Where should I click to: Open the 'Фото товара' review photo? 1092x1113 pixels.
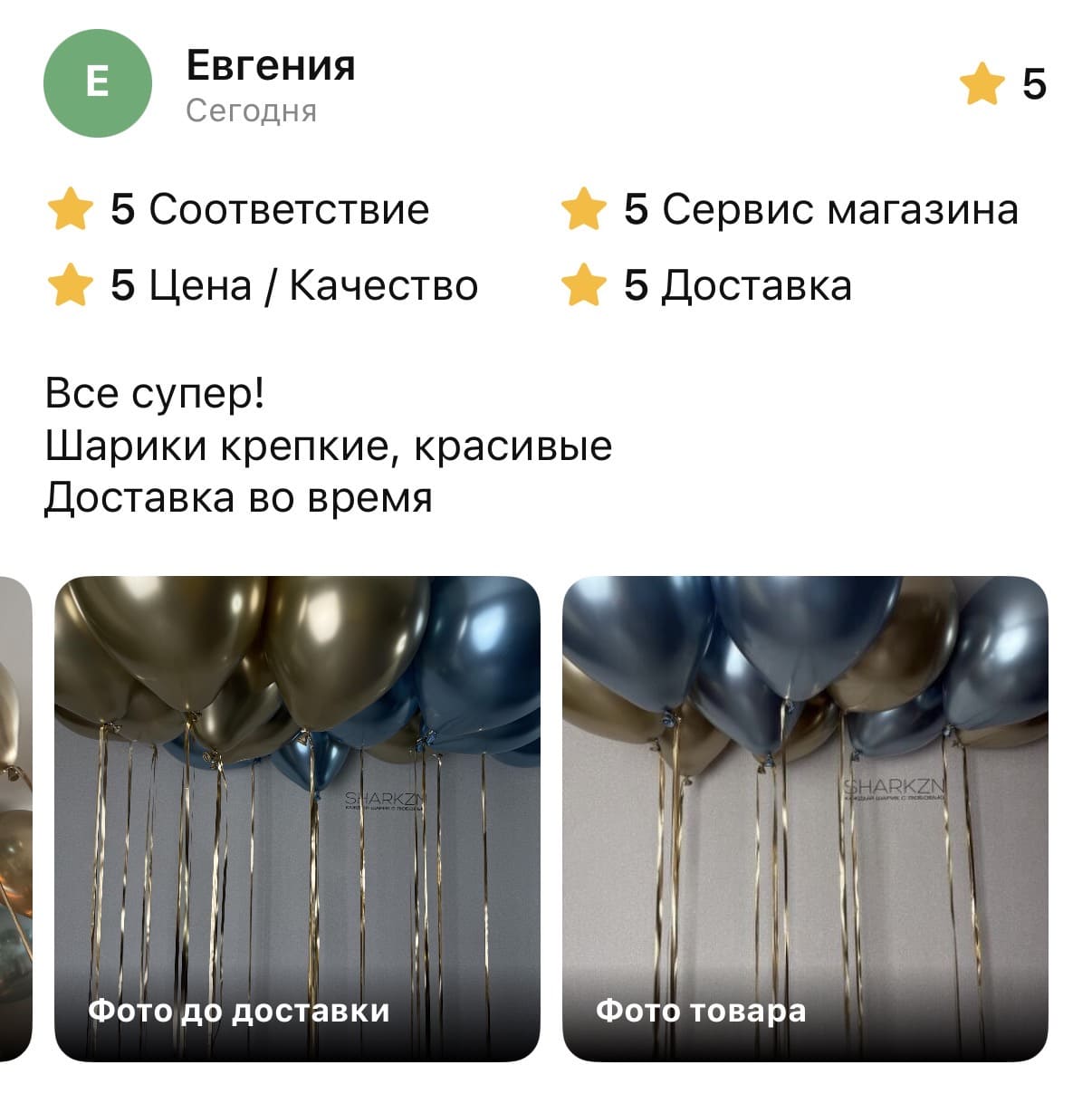(x=805, y=818)
